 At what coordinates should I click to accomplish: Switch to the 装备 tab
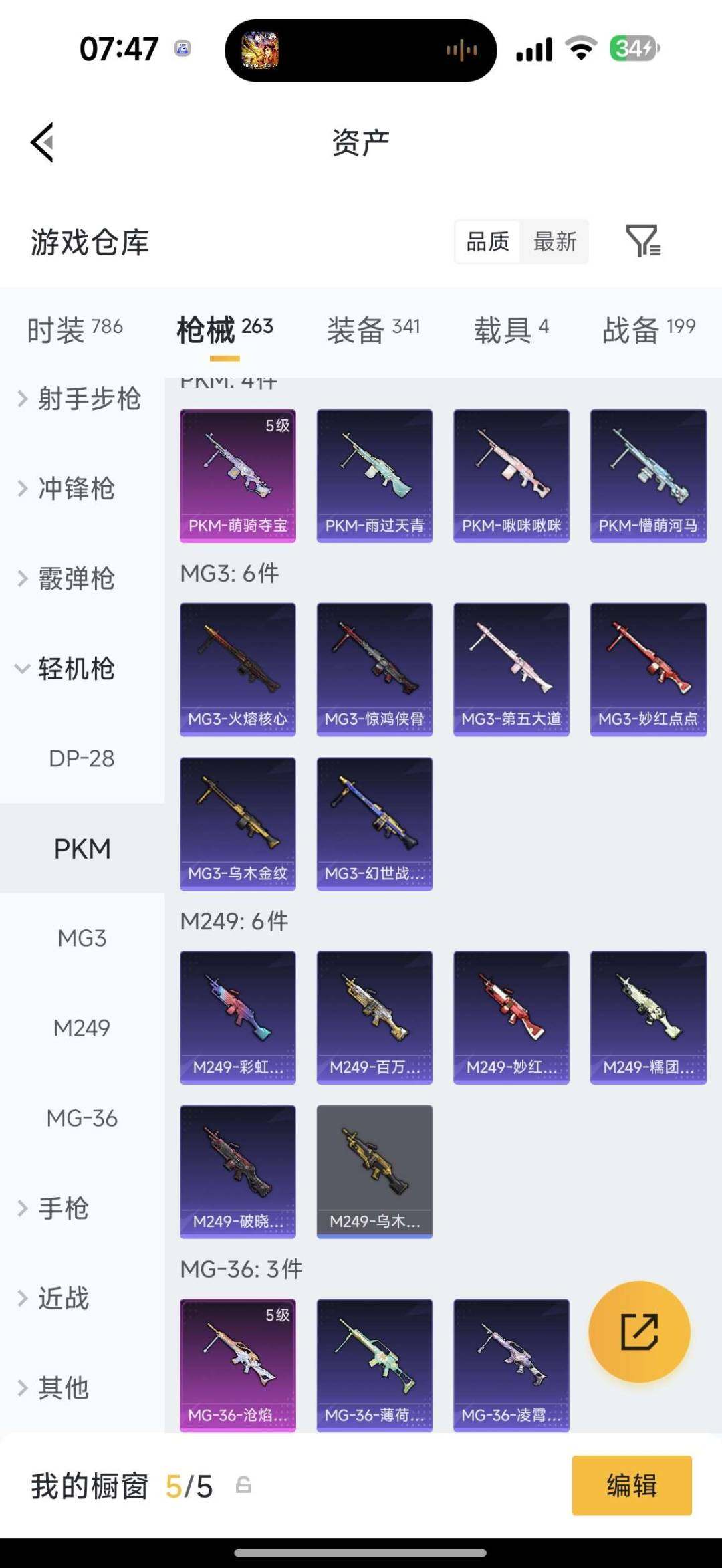[x=373, y=329]
